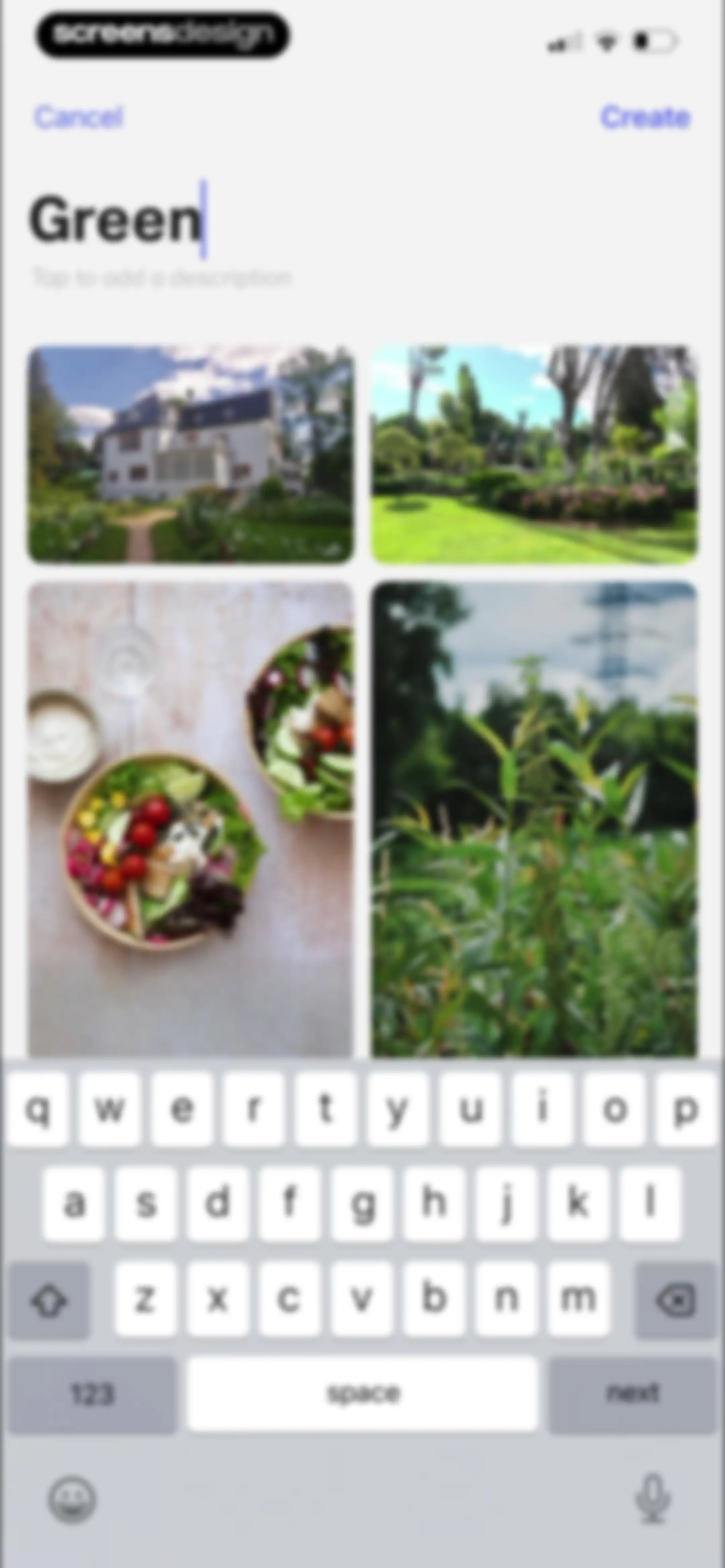Open the white house garden photo

191,454
